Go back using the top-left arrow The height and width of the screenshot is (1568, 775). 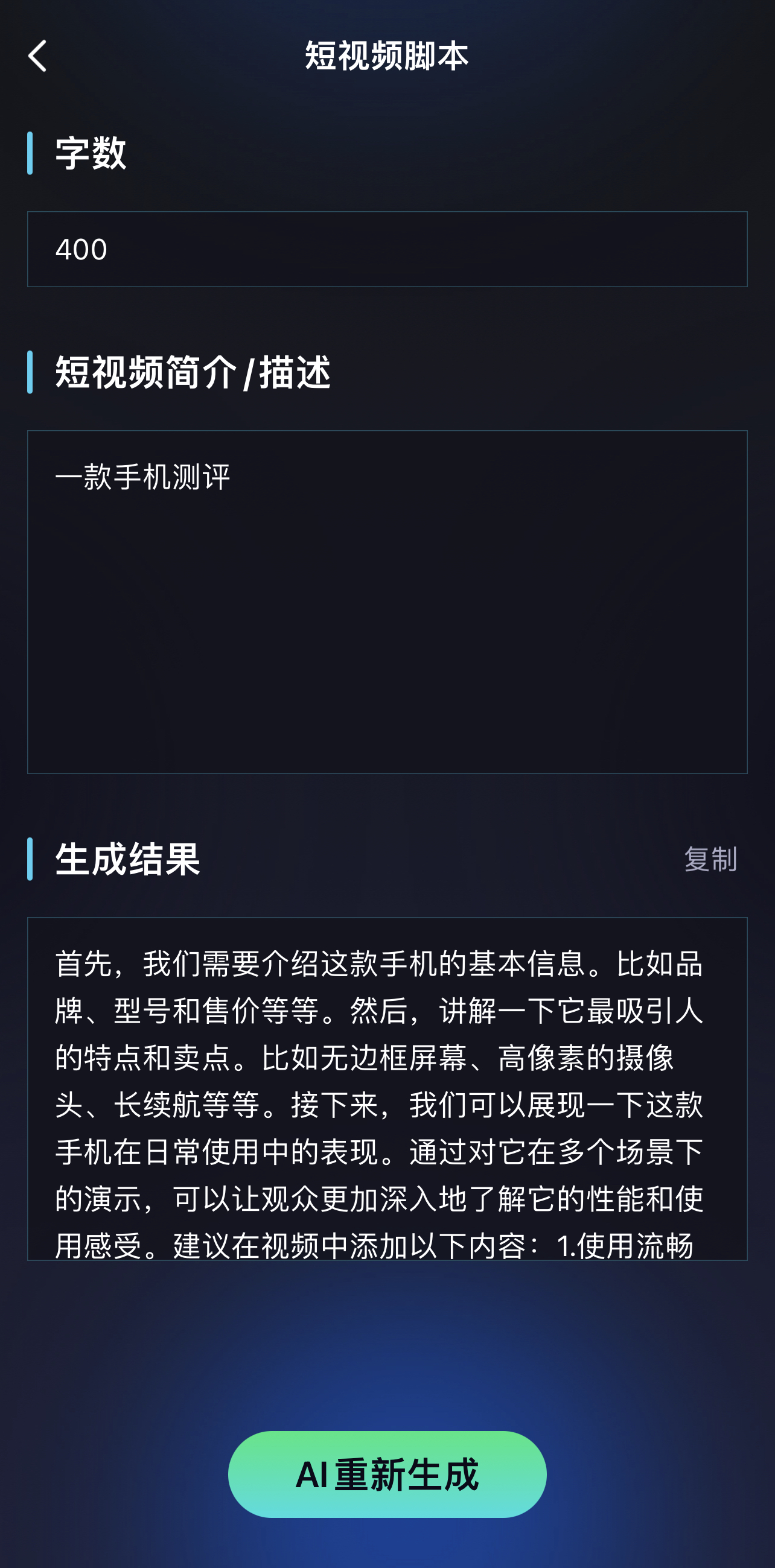[37, 56]
